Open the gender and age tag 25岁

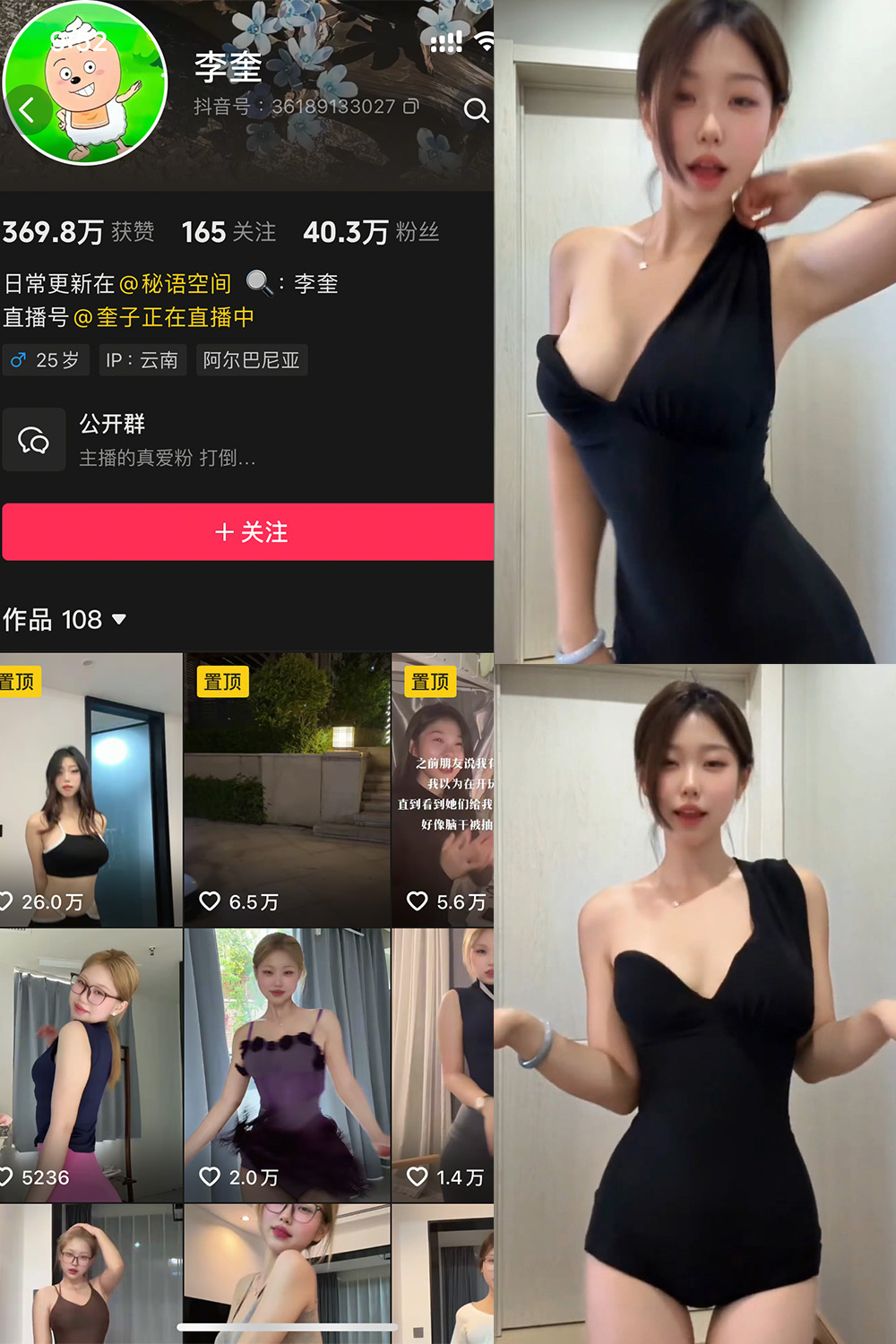(46, 360)
